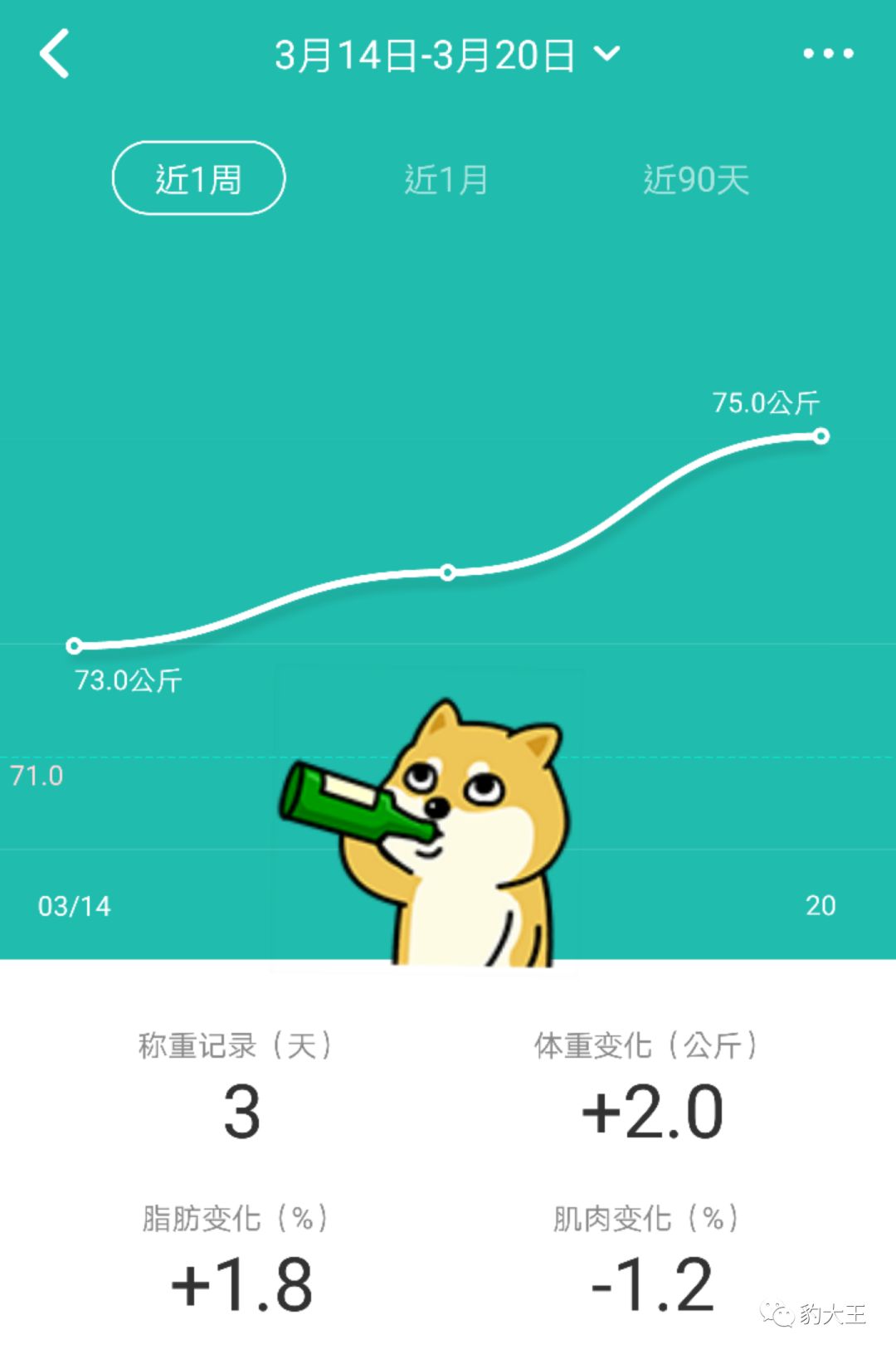Tap the 73.0公斤 data point on chart
Viewport: 896px width, 1354px height.
click(x=74, y=645)
